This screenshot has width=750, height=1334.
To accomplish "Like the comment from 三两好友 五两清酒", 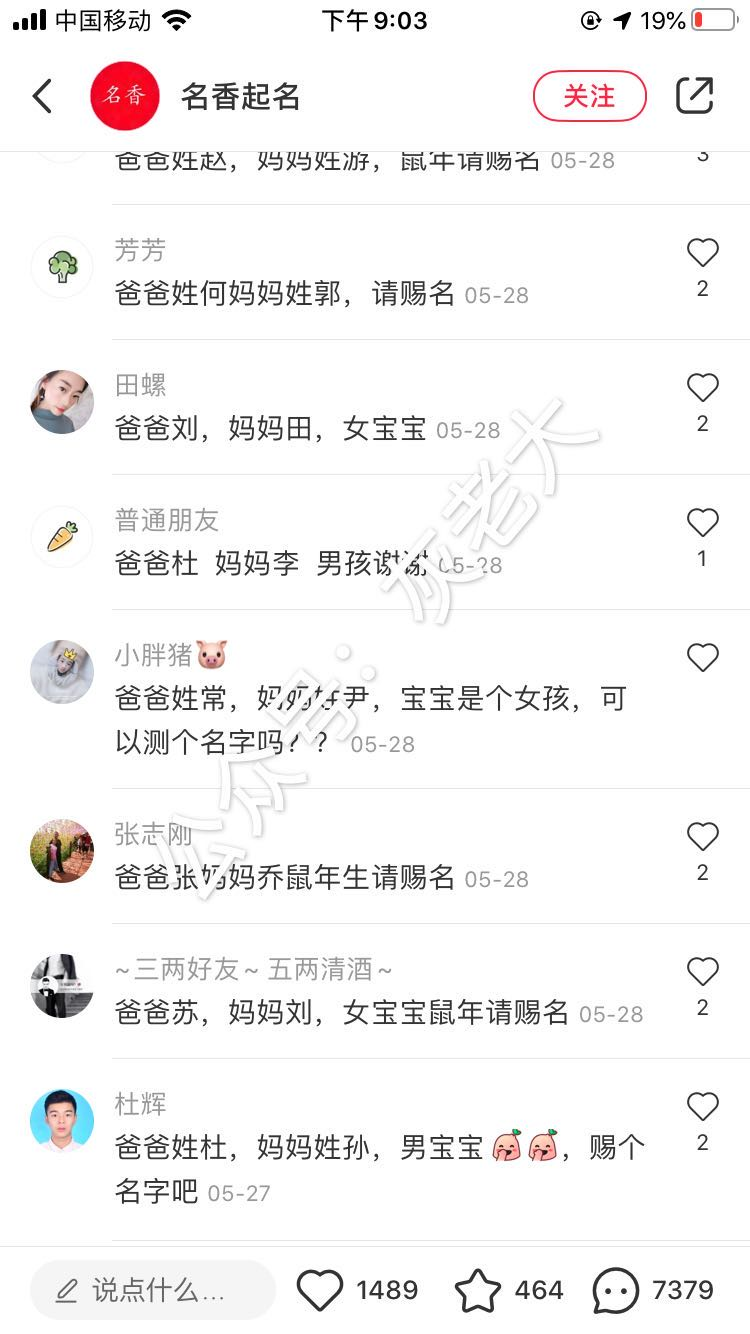I will click(x=703, y=971).
